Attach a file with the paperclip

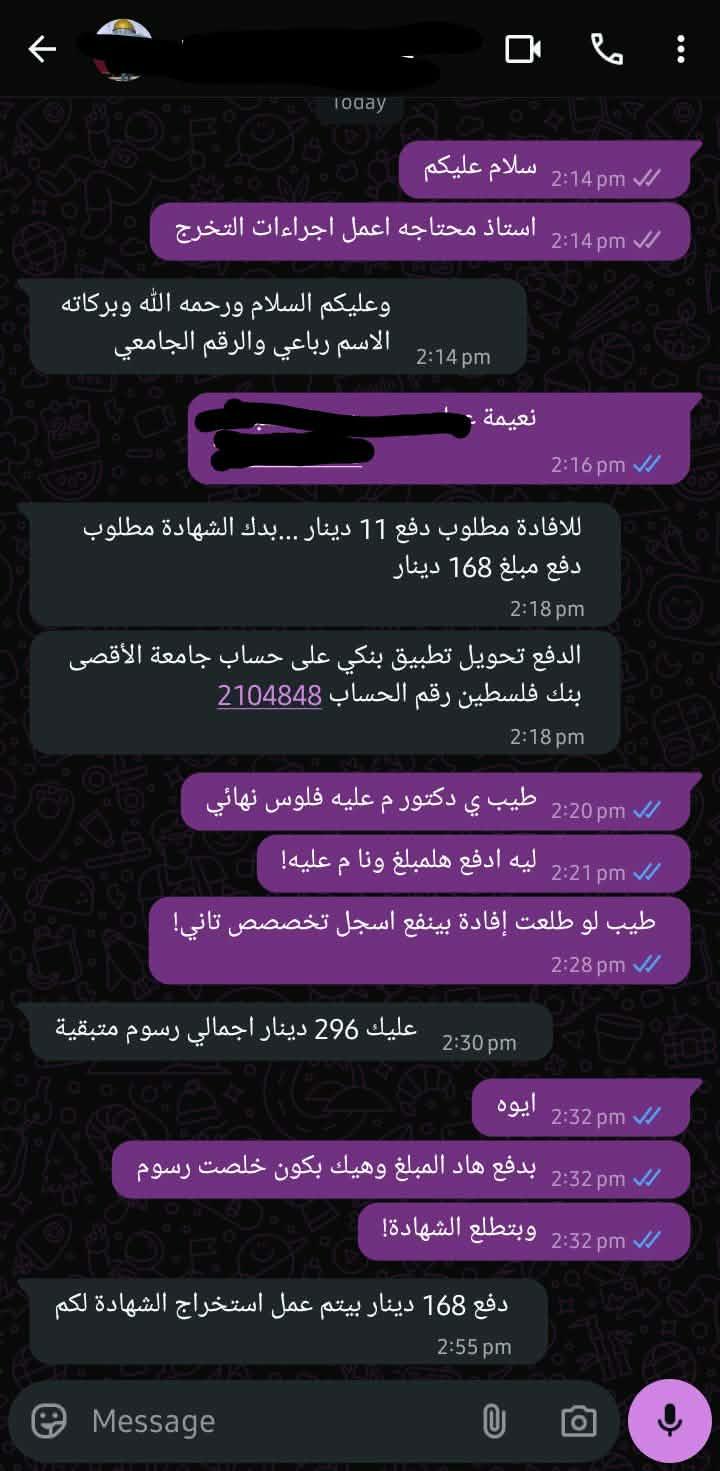tap(495, 1421)
